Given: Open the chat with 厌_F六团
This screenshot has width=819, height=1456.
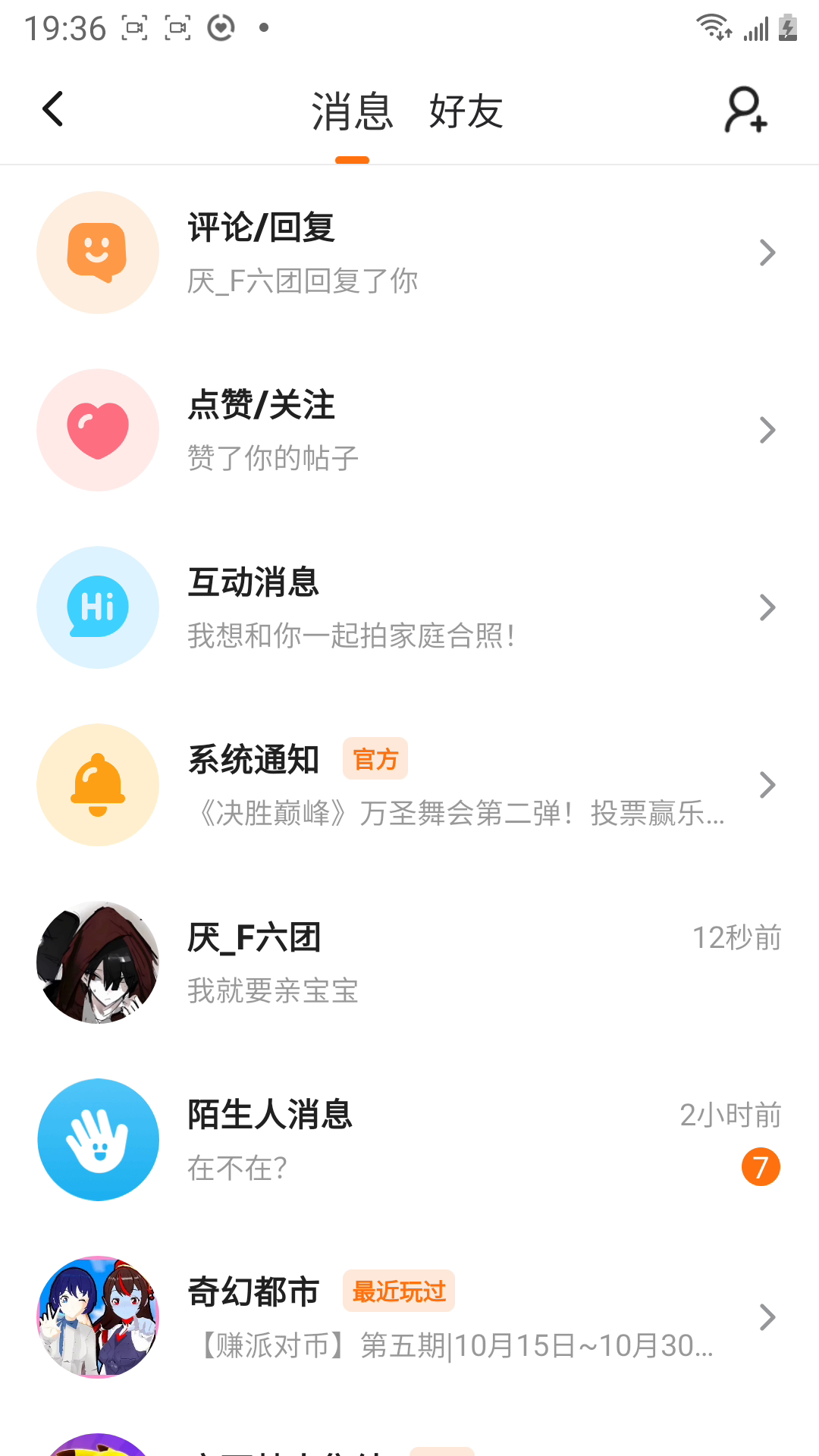Looking at the screenshot, I should pyautogui.click(x=409, y=962).
